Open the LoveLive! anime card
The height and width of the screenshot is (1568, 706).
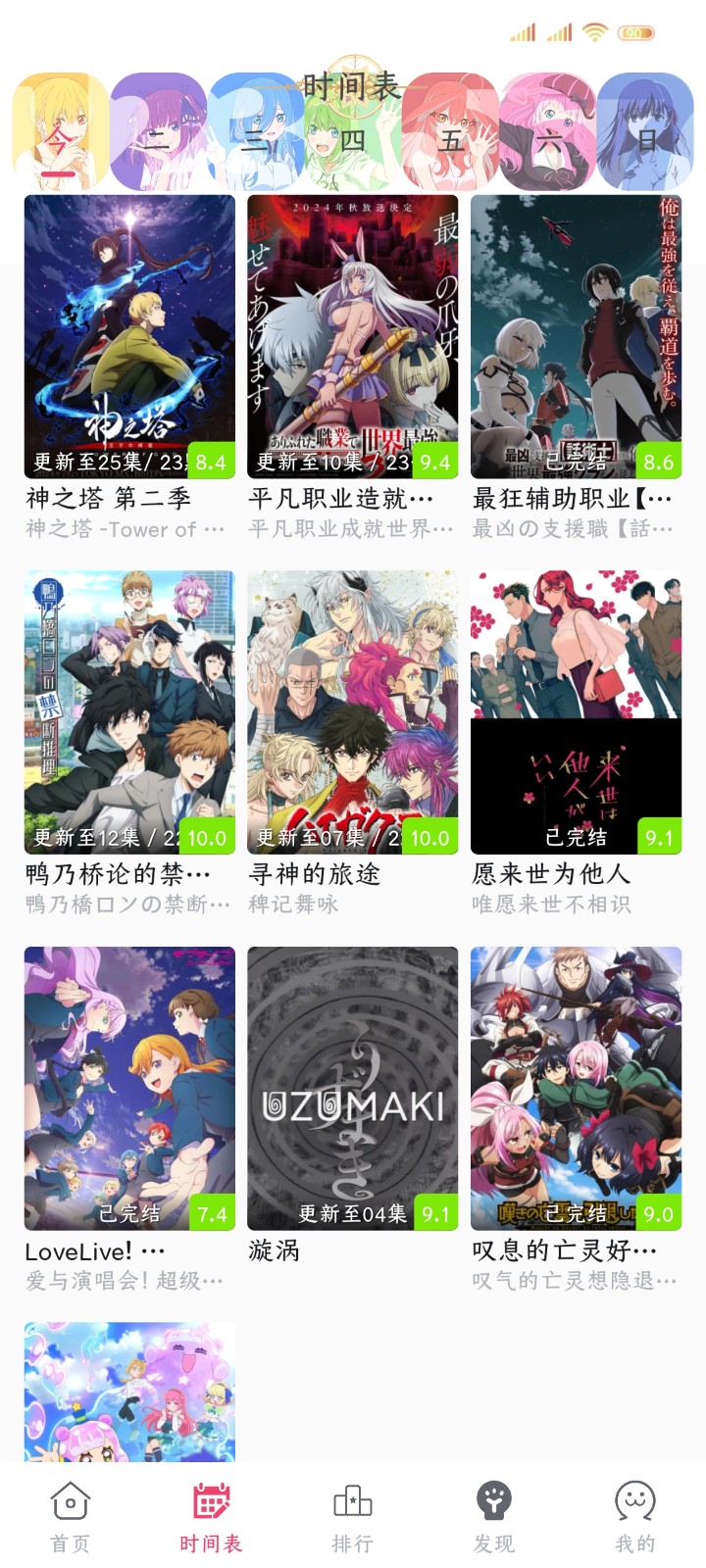point(129,1088)
